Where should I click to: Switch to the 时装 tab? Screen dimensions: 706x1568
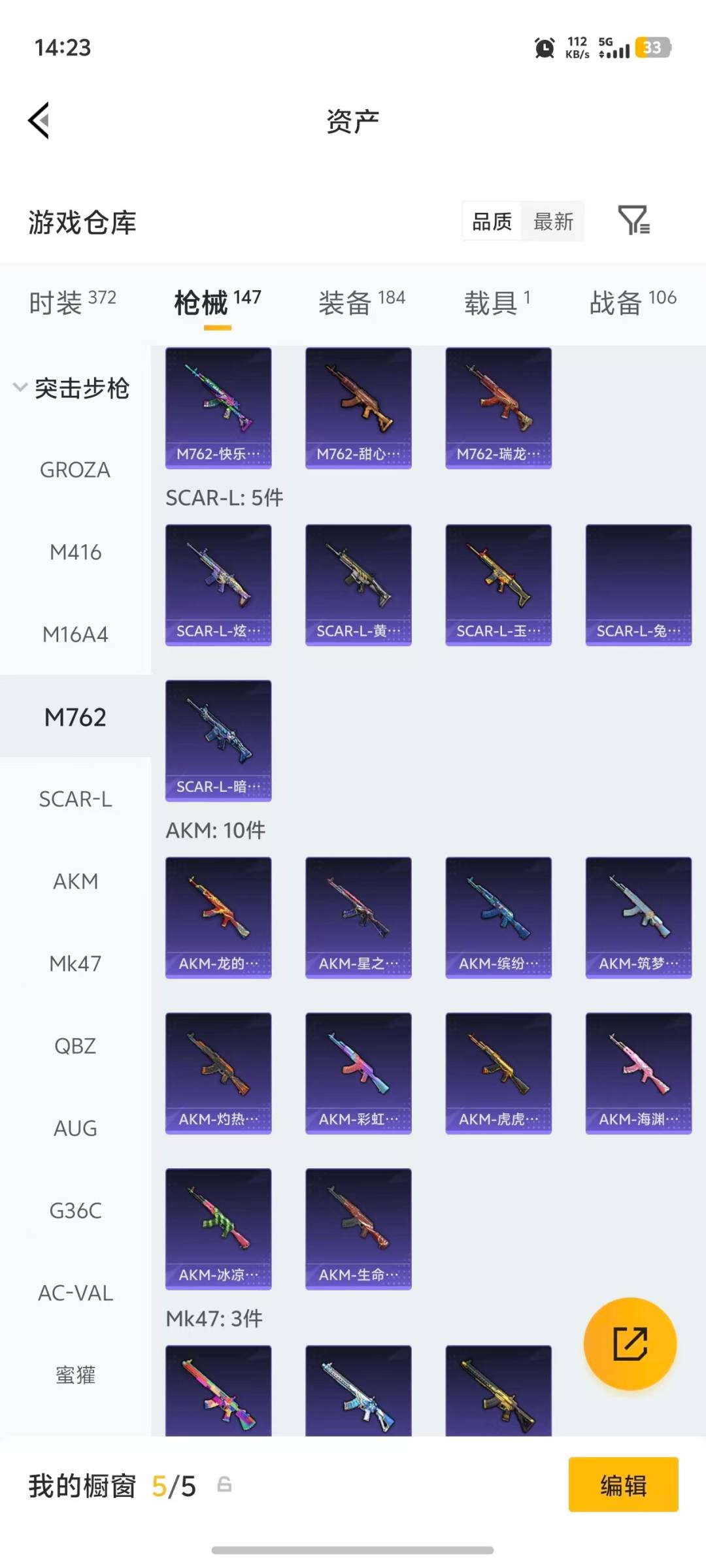click(x=73, y=302)
